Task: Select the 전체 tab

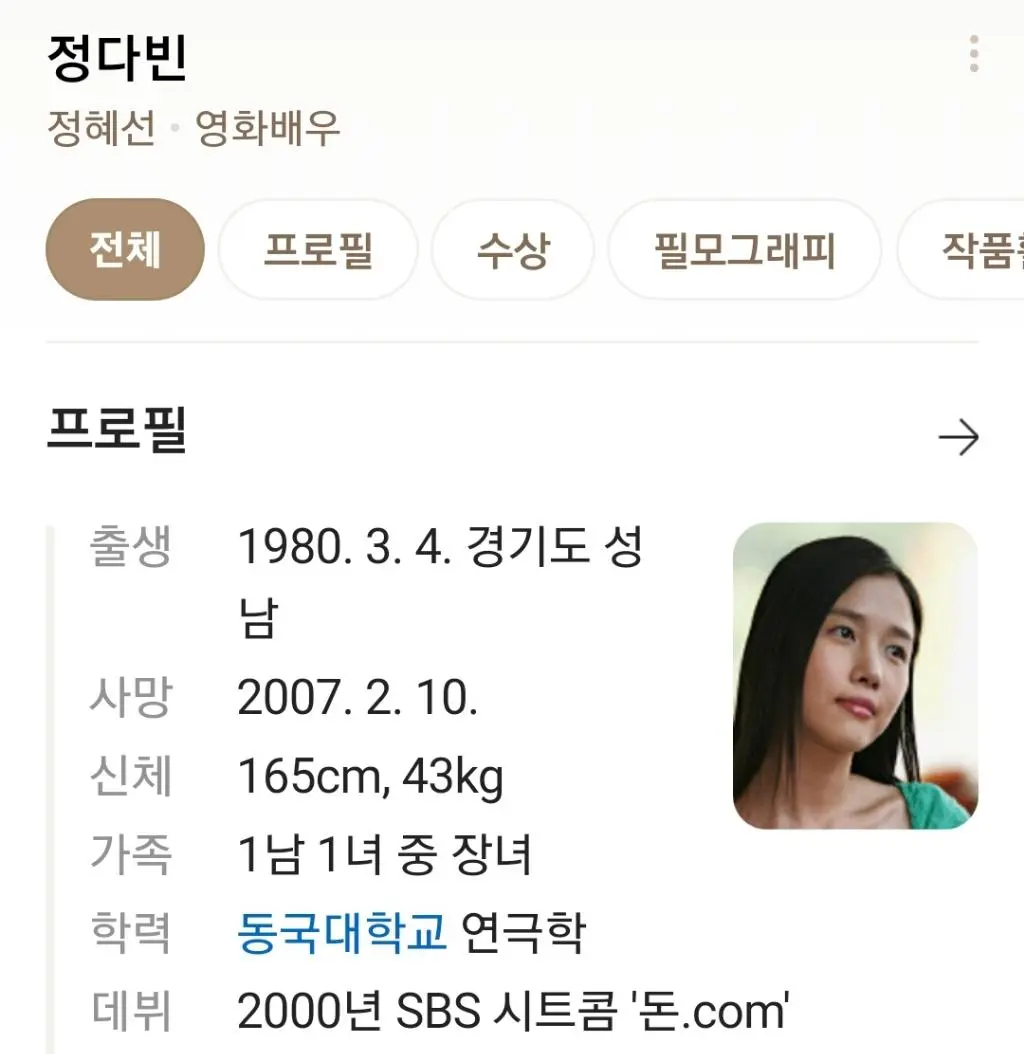Action: [125, 250]
